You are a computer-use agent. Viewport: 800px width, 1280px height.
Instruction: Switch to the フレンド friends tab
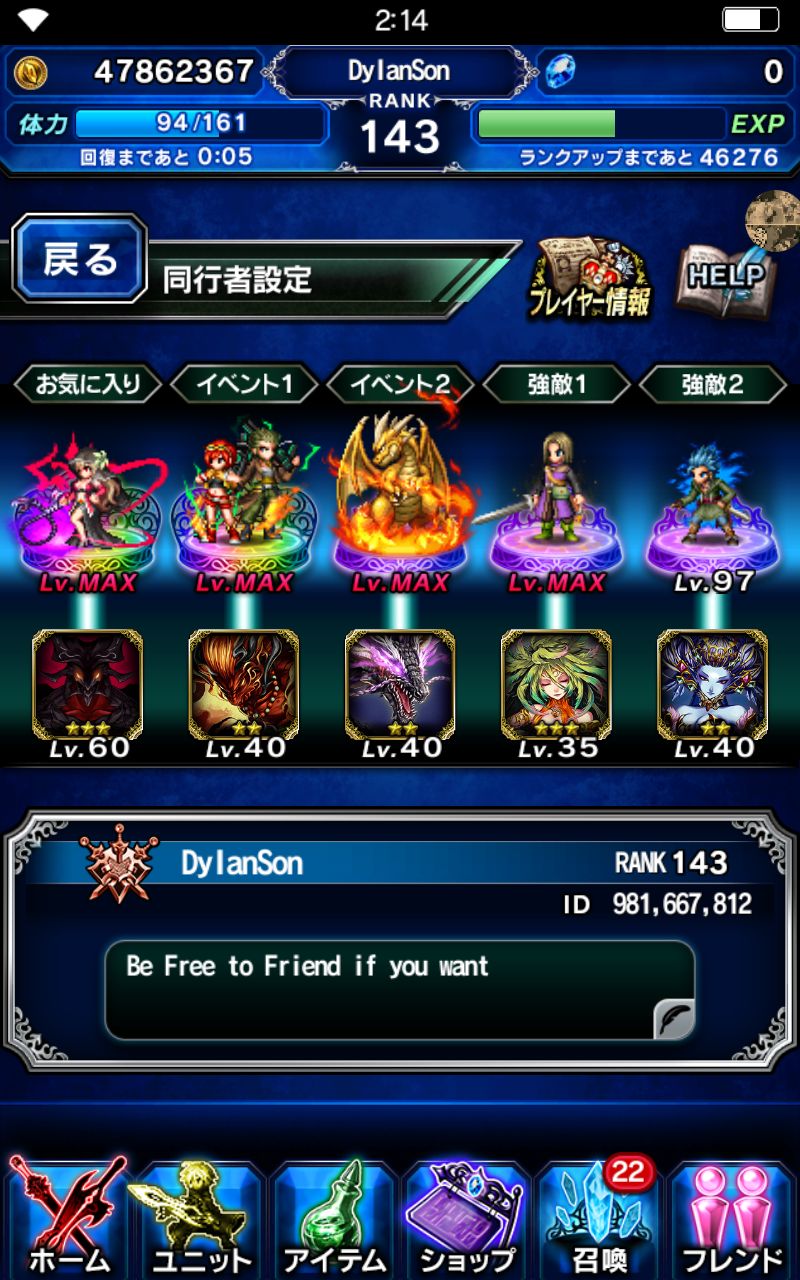tap(733, 1220)
